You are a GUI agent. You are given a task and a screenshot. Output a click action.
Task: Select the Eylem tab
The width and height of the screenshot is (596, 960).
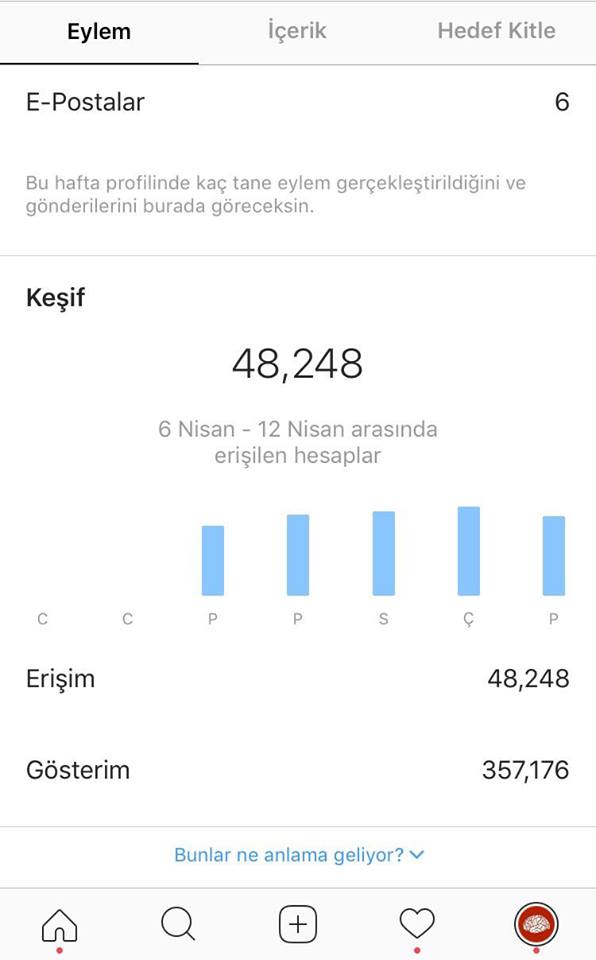[x=99, y=32]
